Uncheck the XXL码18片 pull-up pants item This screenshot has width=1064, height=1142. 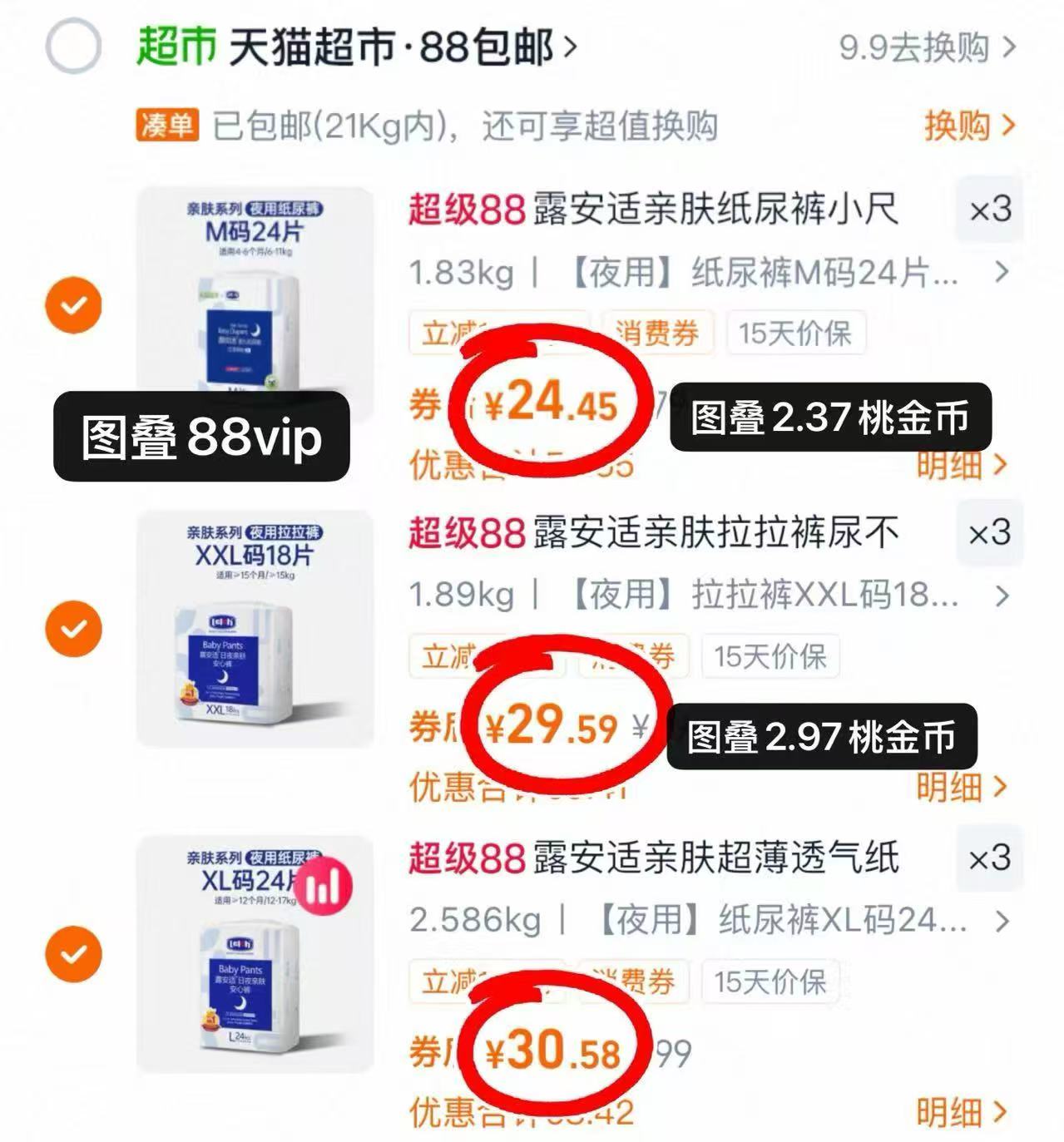(74, 628)
